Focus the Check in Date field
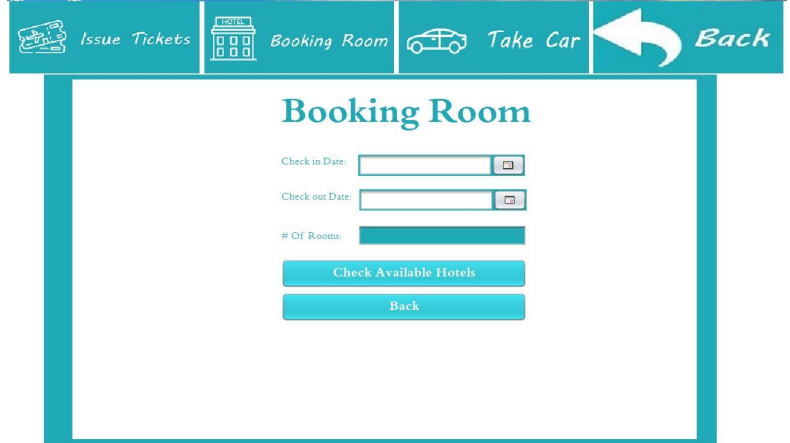Image resolution: width=790 pixels, height=443 pixels. pyautogui.click(x=425, y=165)
